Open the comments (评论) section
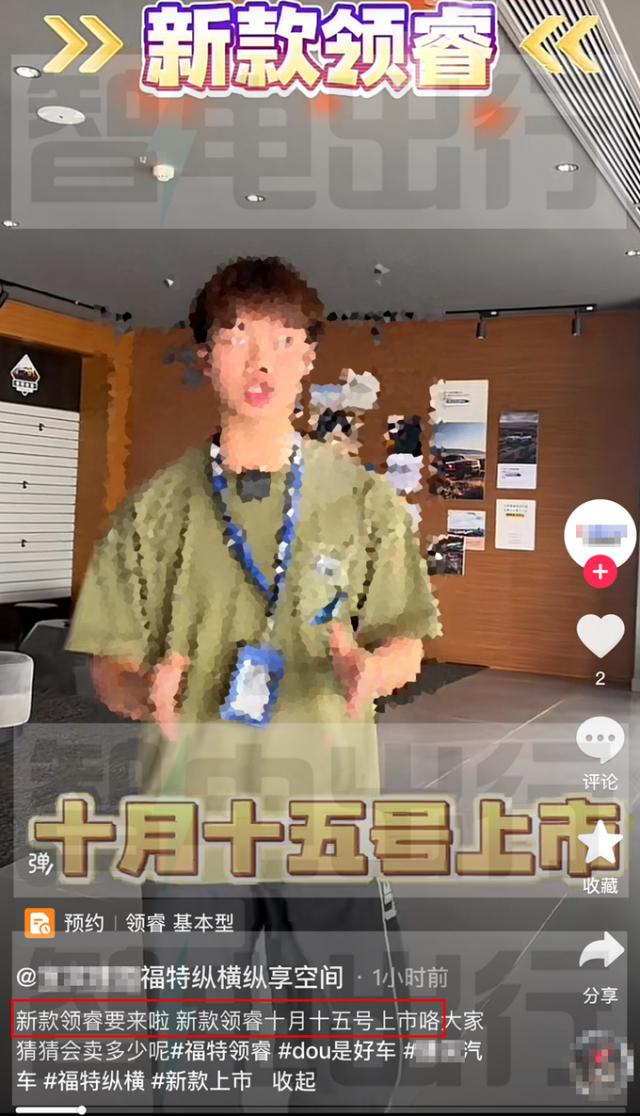The width and height of the screenshot is (640, 1116). [600, 743]
